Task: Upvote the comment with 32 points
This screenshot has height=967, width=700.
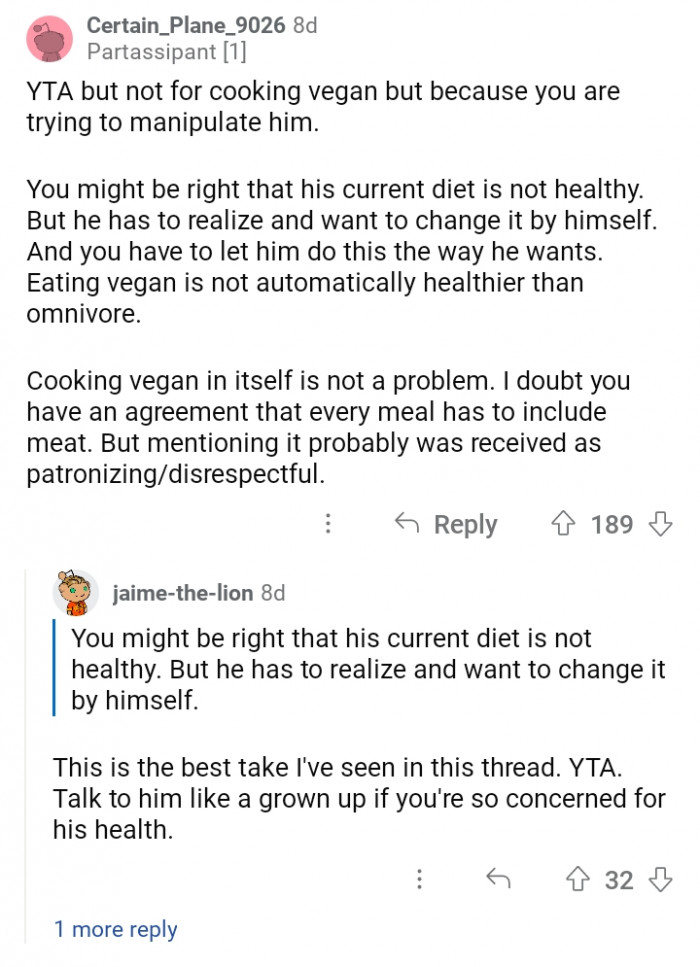Action: (x=577, y=879)
